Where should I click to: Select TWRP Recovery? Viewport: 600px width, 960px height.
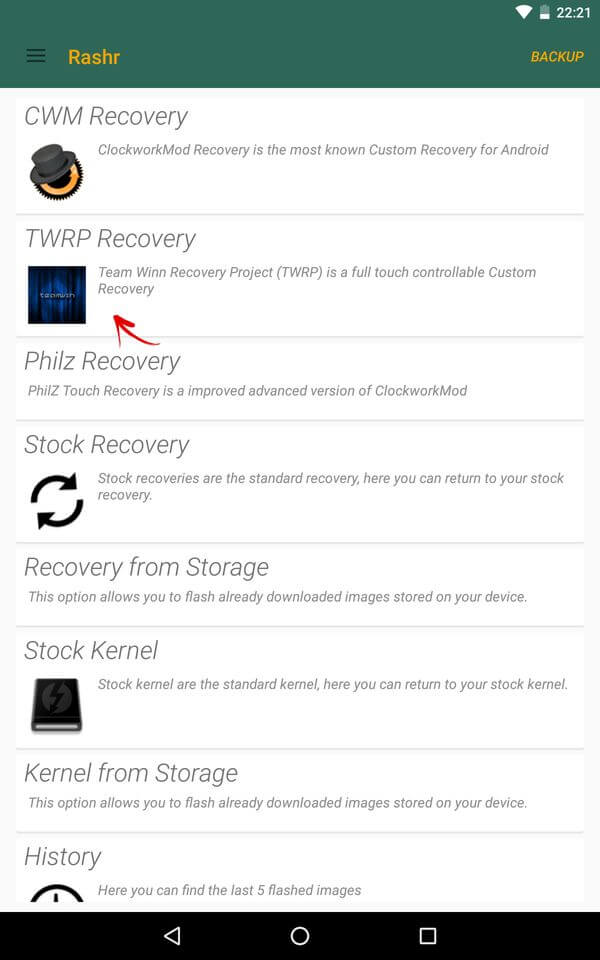click(300, 276)
